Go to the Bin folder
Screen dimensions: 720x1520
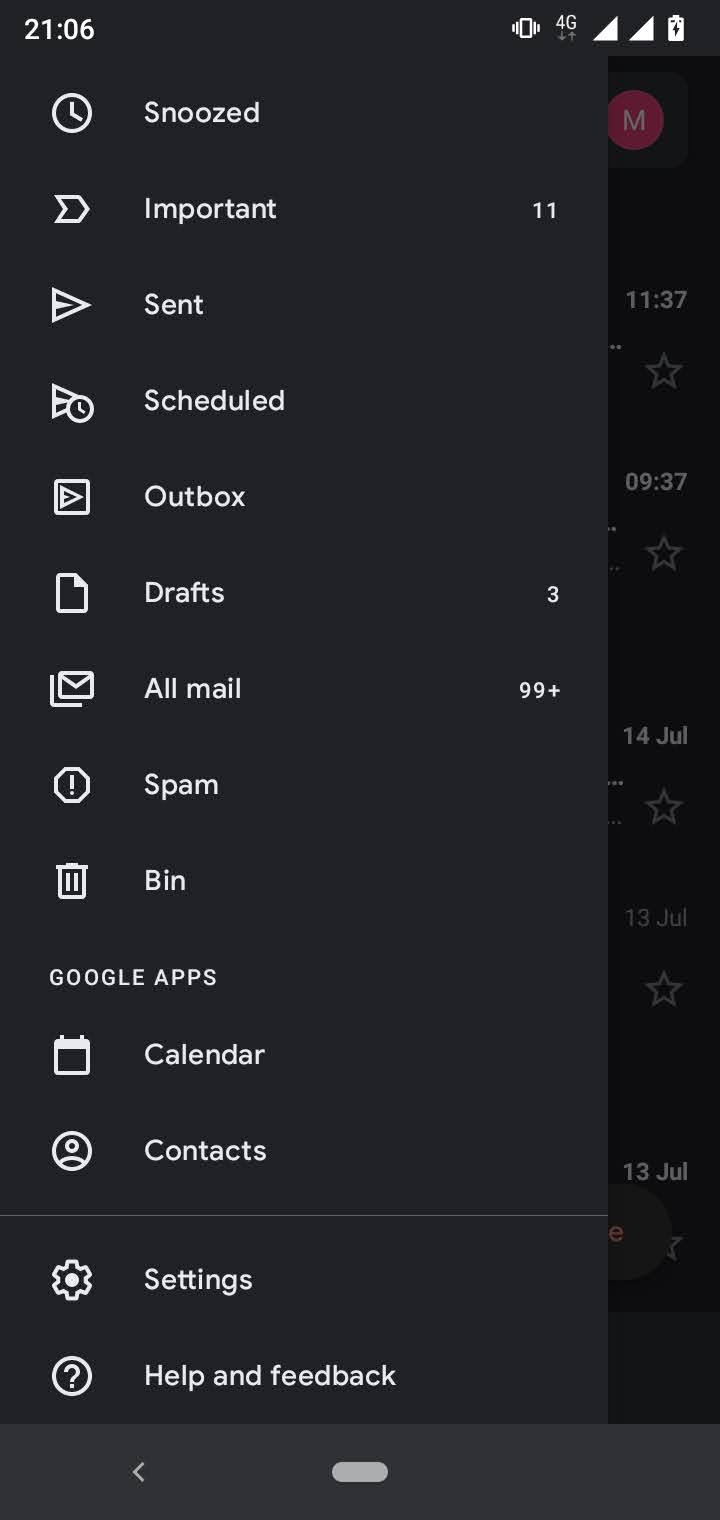point(304,881)
